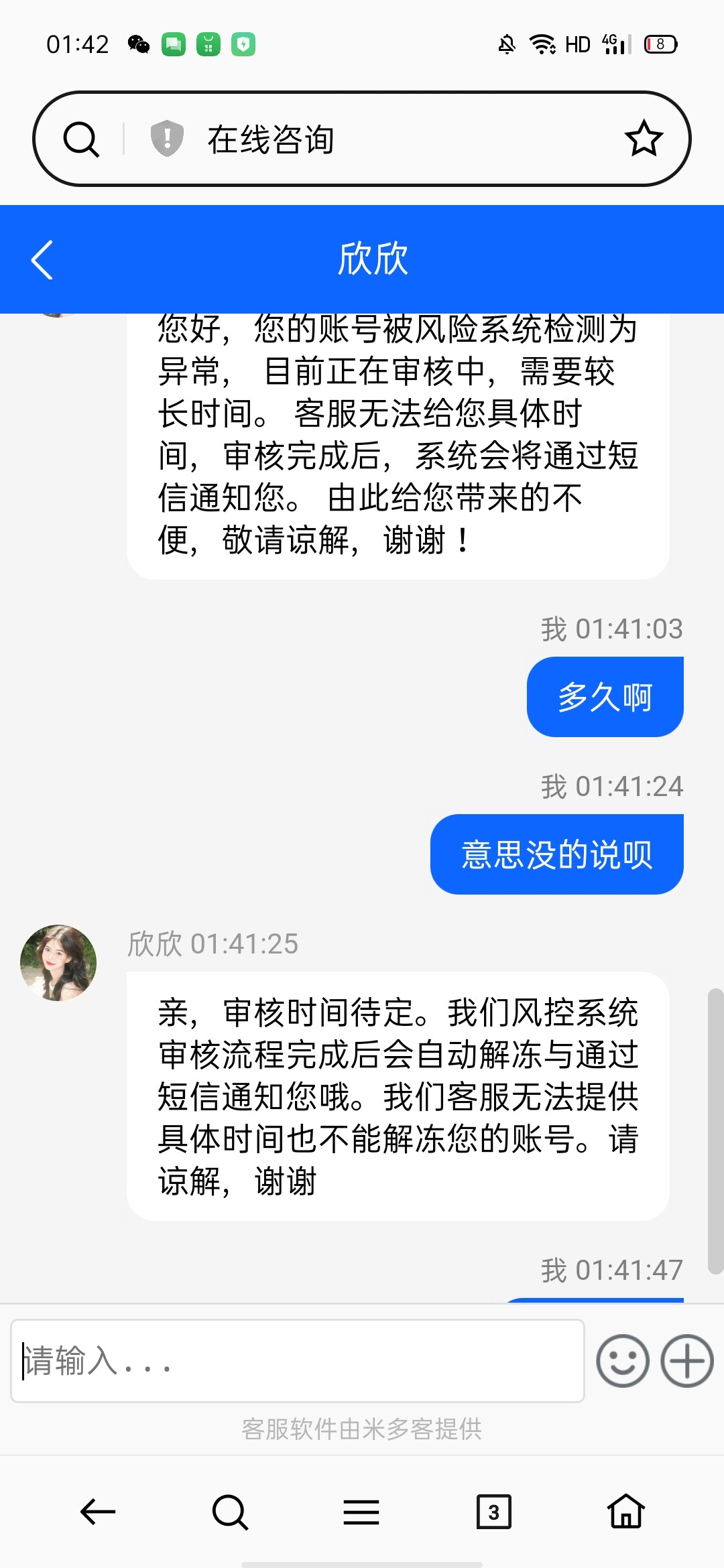
Task: View the 3 open browser tabs
Action: coord(493,1512)
